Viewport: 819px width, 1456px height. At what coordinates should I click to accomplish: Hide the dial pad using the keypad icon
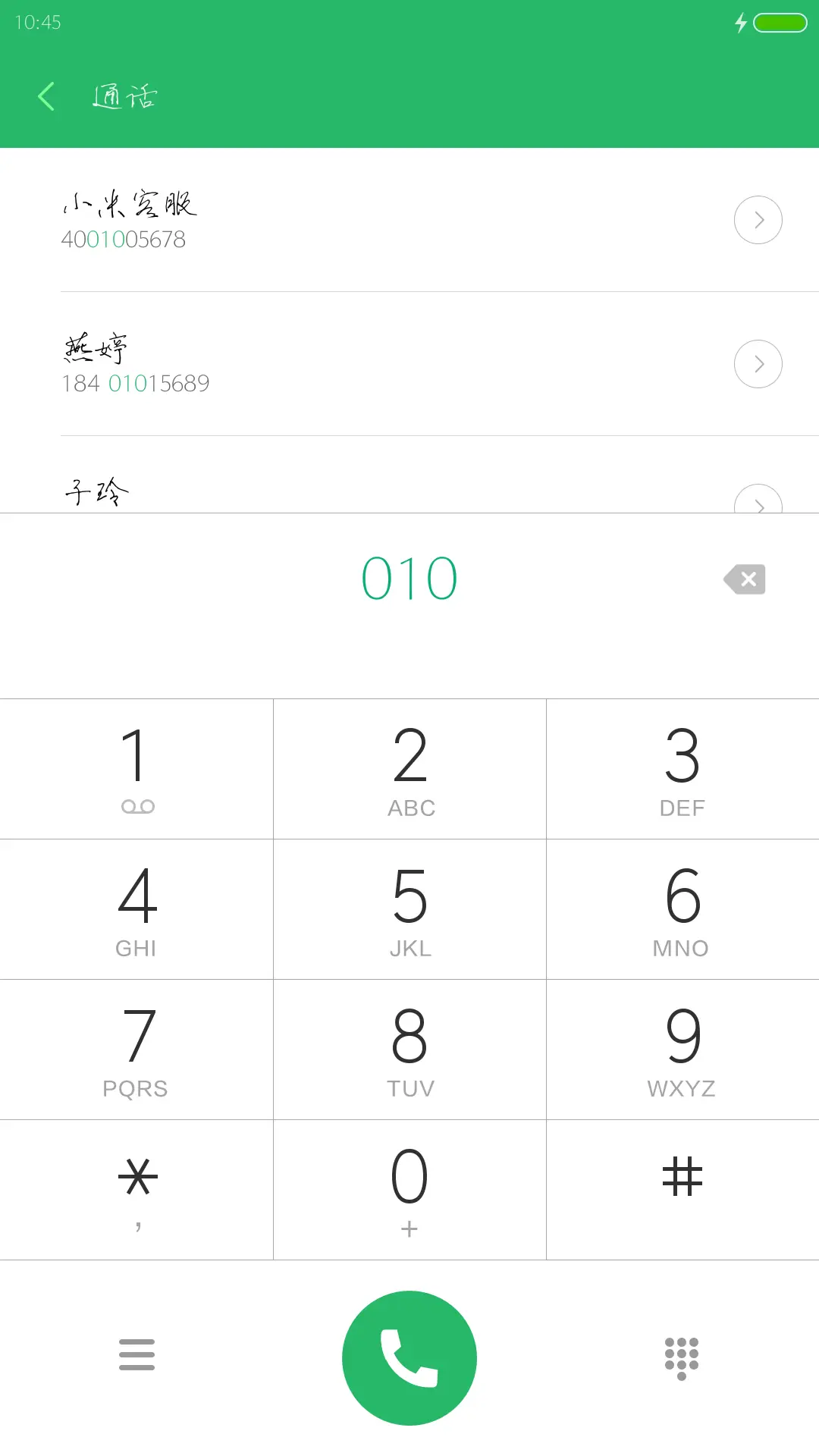[x=681, y=1357]
